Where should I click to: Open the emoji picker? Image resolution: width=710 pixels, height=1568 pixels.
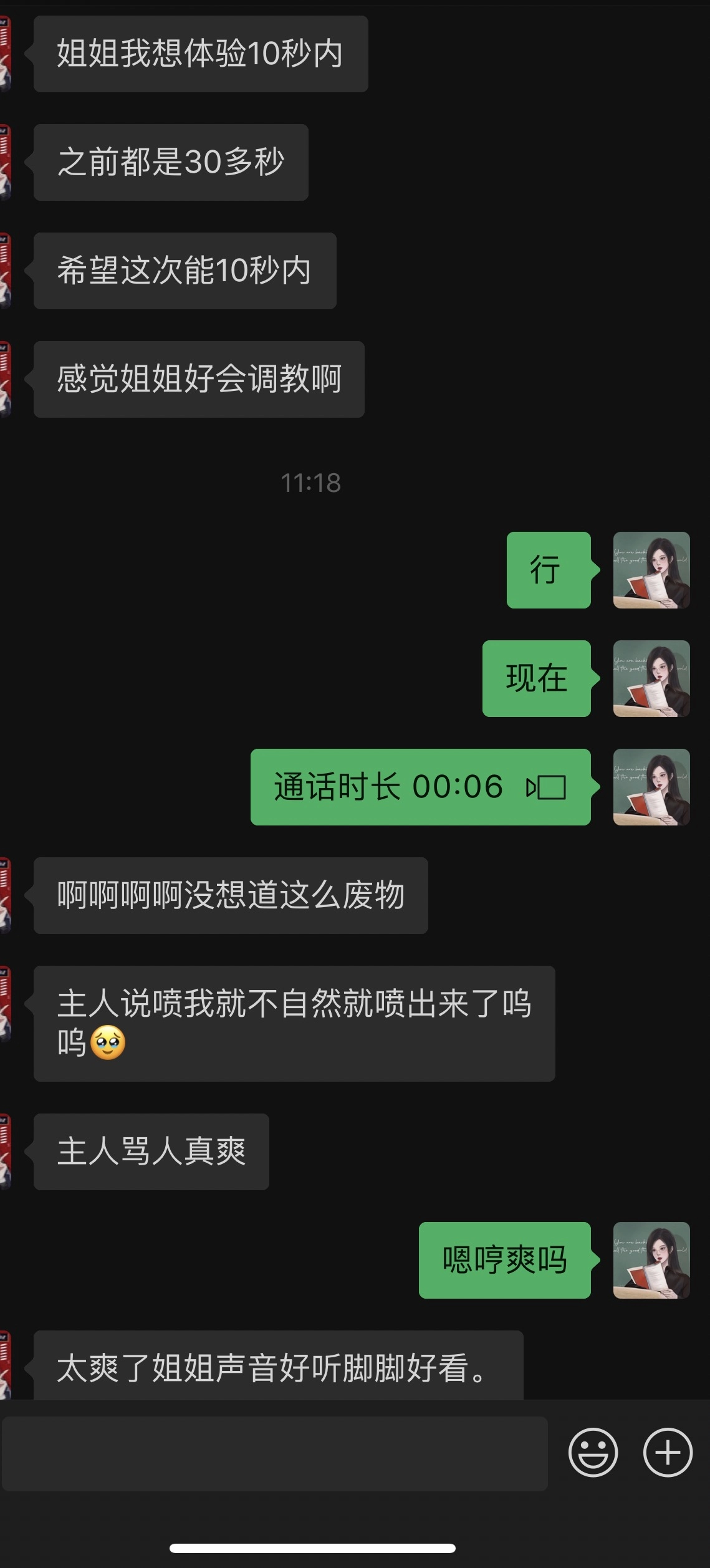593,1453
